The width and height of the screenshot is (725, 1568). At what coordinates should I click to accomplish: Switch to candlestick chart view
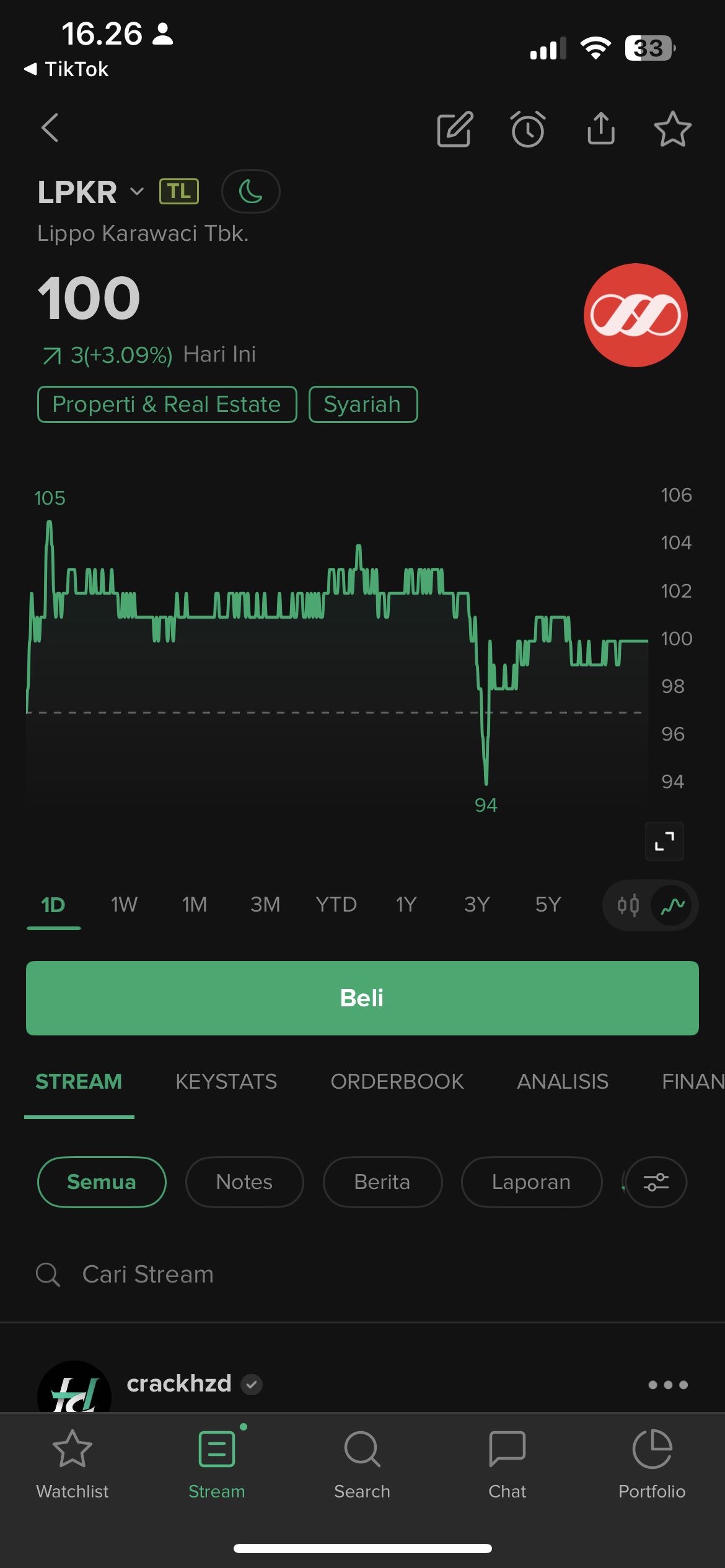[x=628, y=905]
